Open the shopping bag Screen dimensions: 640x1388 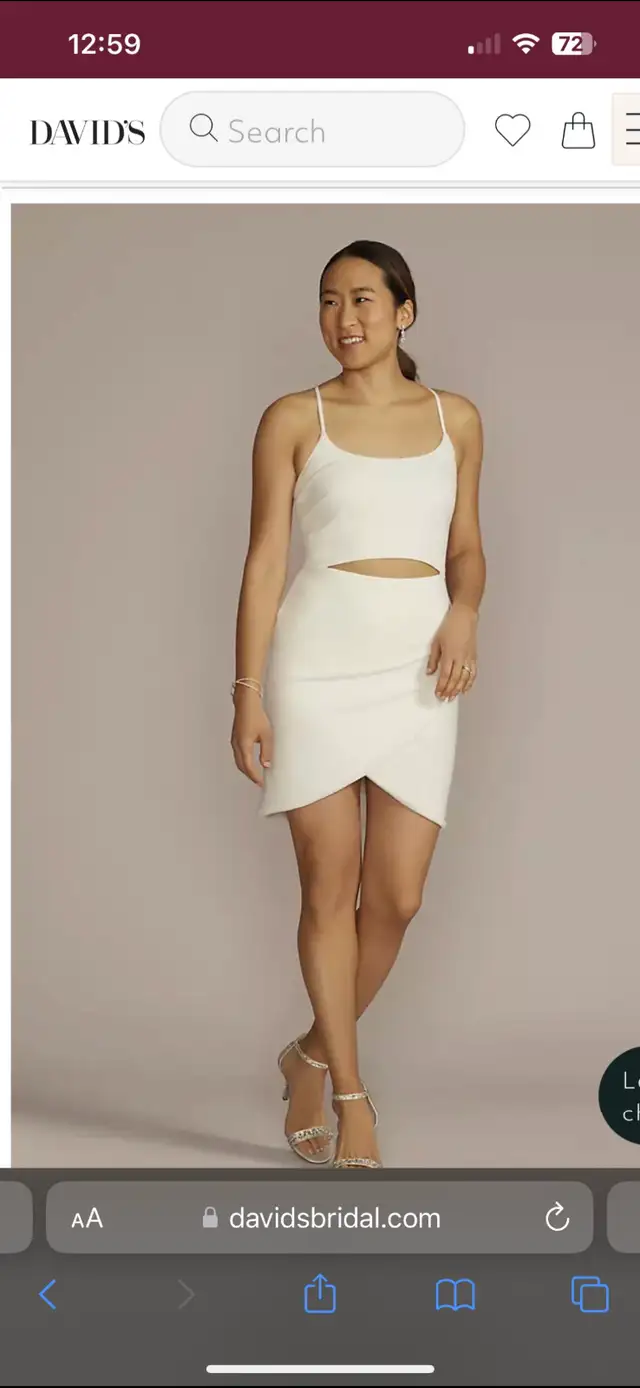(578, 130)
